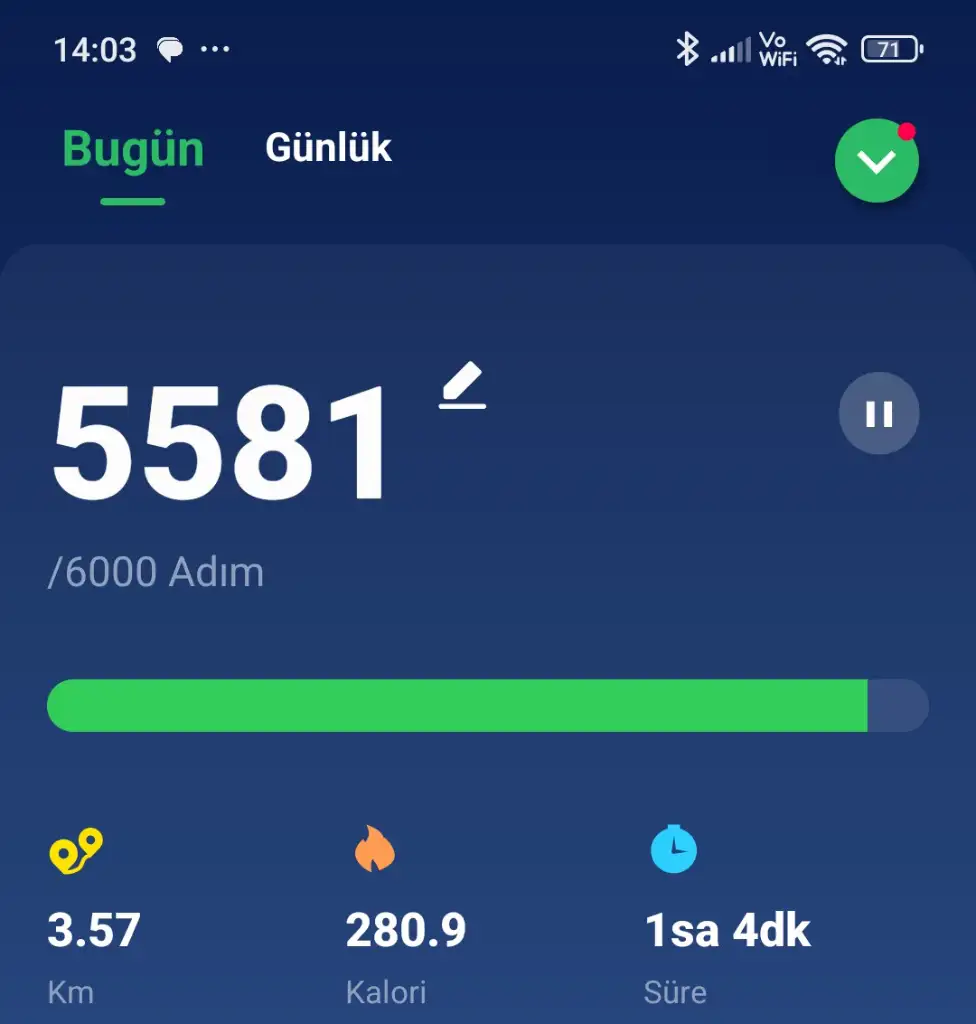Pause step counting
The image size is (976, 1024).
tap(878, 413)
